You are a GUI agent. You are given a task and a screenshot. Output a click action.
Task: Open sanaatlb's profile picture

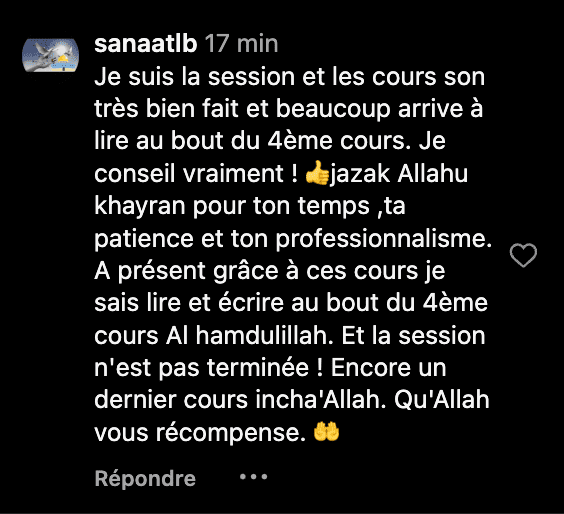pyautogui.click(x=50, y=56)
